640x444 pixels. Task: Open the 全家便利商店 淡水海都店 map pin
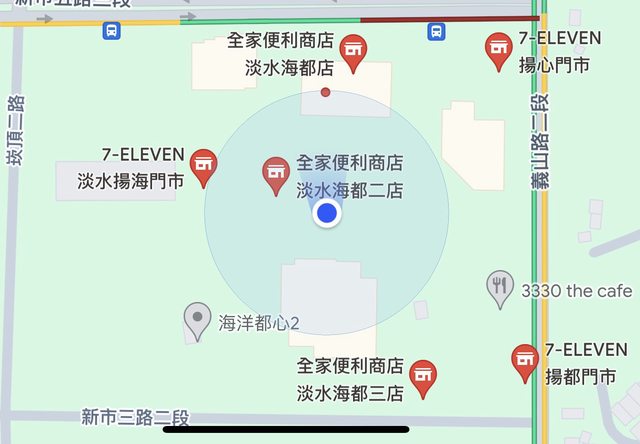[x=352, y=51]
